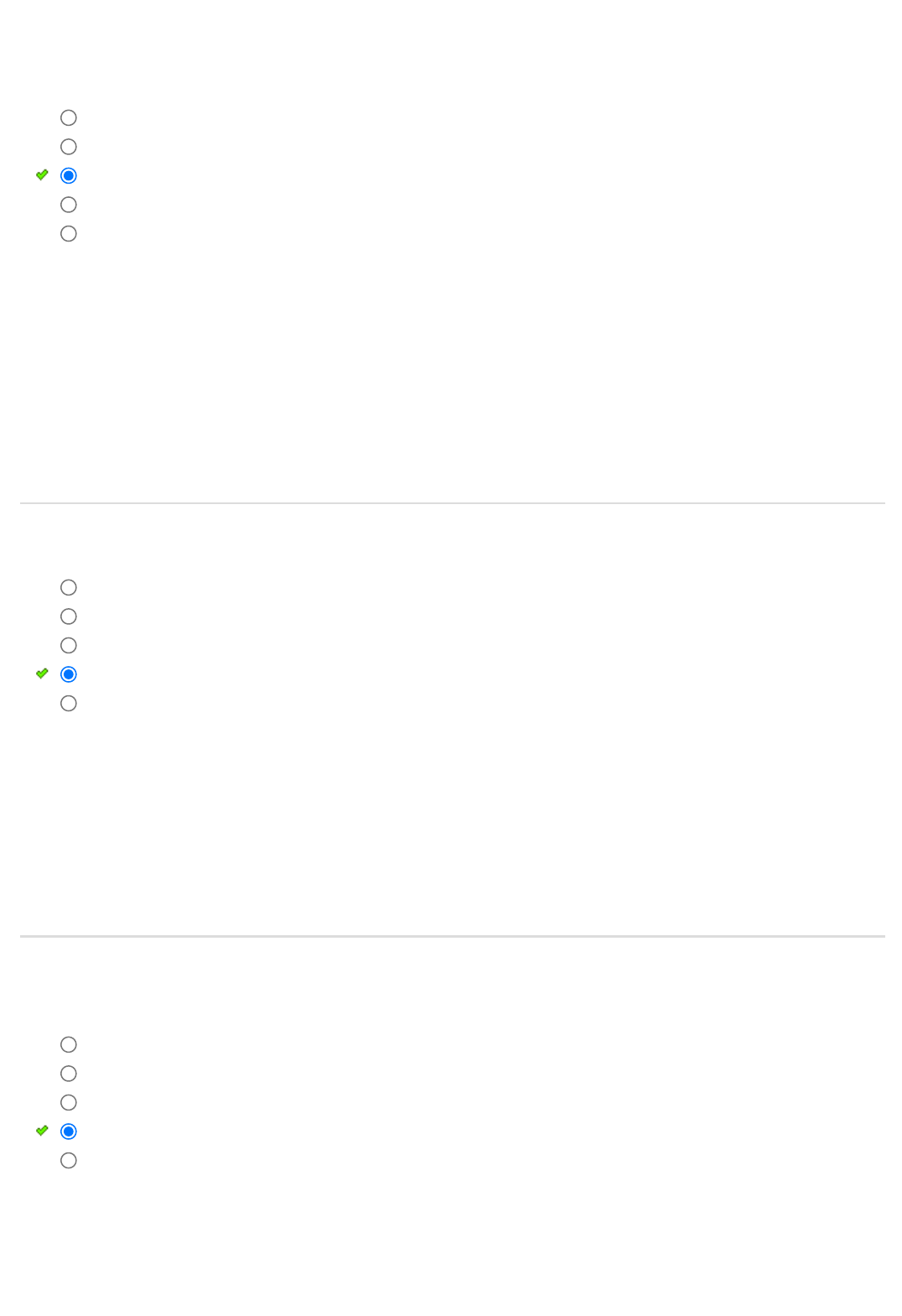Pick the second option of the third question
The image size is (902, 1316).
[69, 1074]
